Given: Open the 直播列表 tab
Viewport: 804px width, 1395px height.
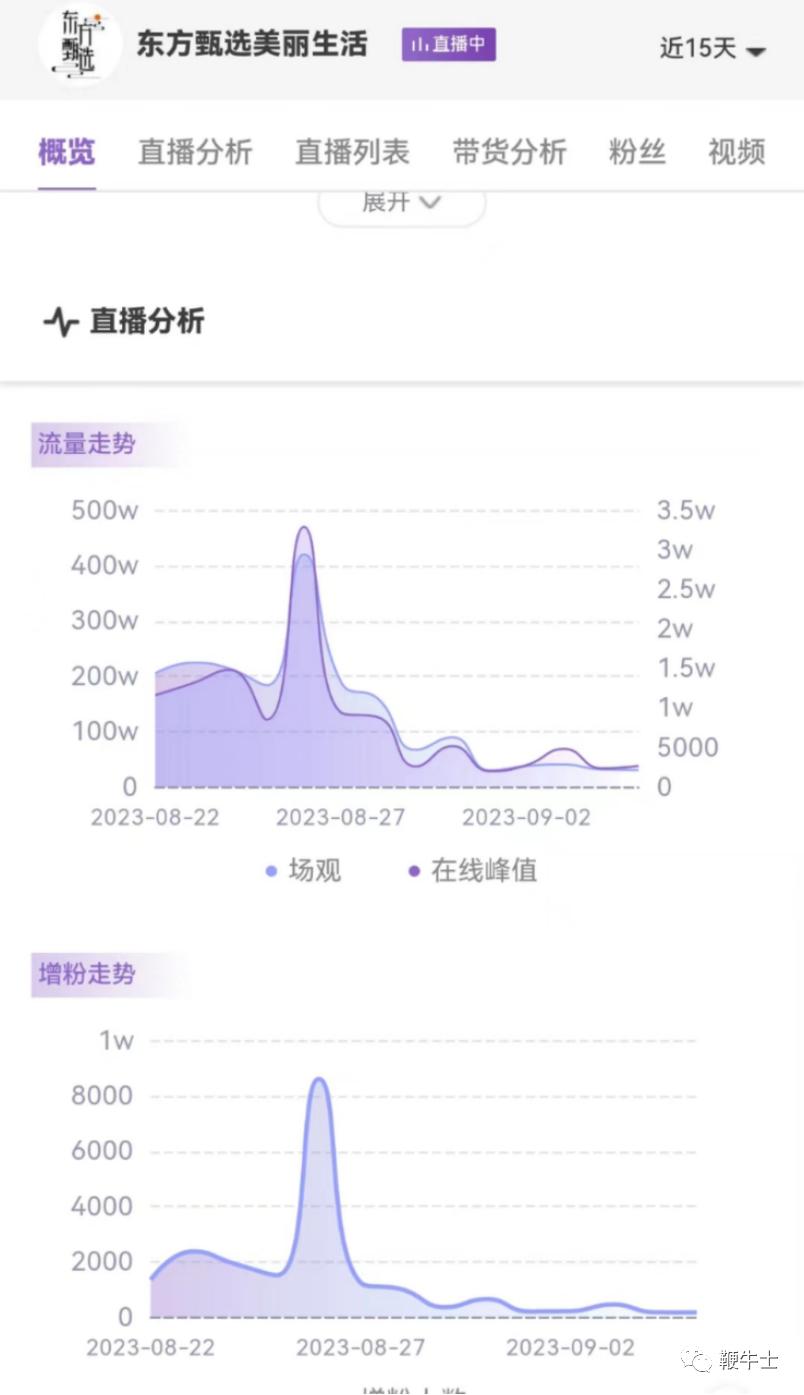Looking at the screenshot, I should click(x=352, y=152).
